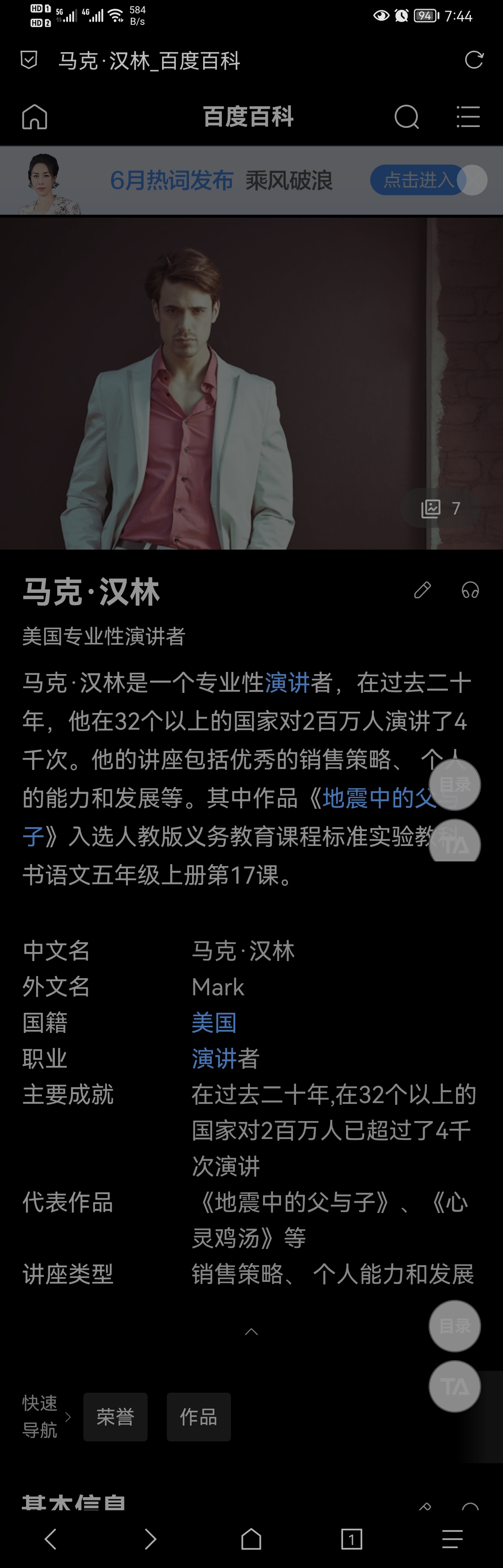The width and height of the screenshot is (503, 1568).
Task: Go to Baidu Baike home
Action: click(35, 116)
